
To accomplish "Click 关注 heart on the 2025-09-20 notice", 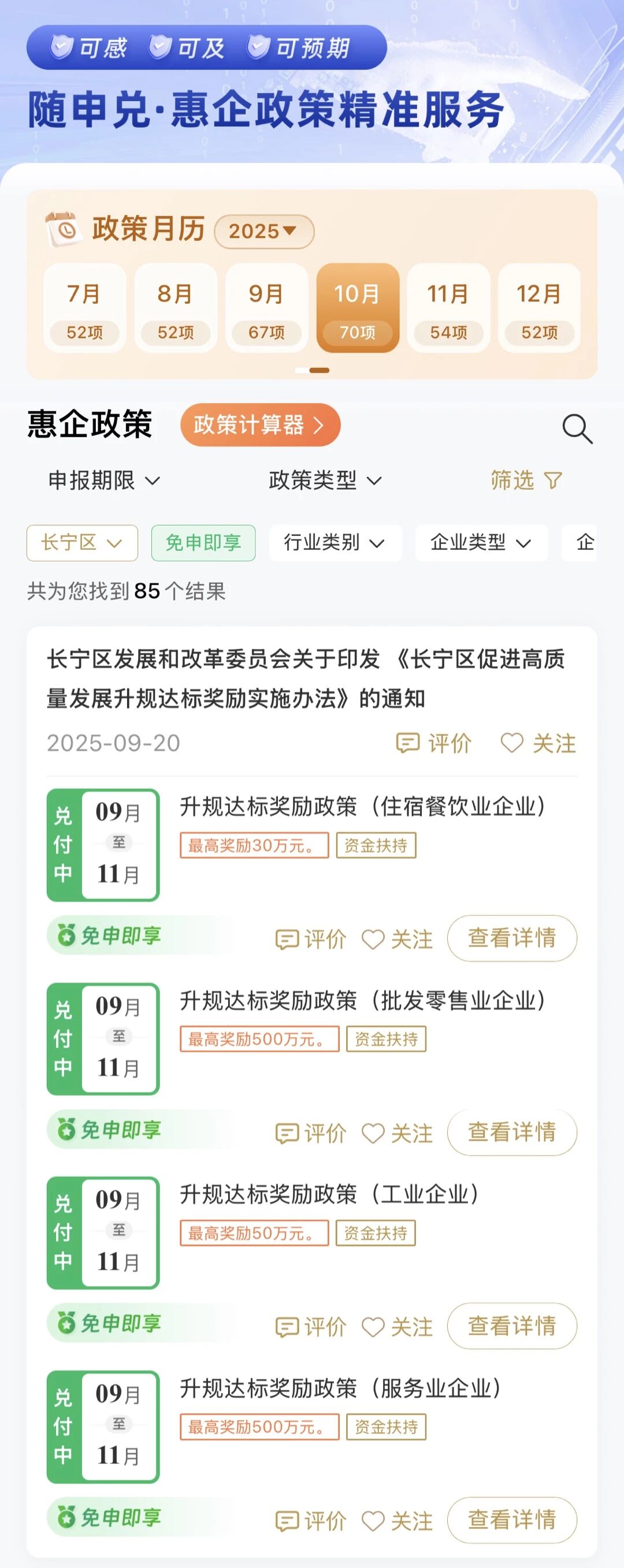I will click(513, 743).
